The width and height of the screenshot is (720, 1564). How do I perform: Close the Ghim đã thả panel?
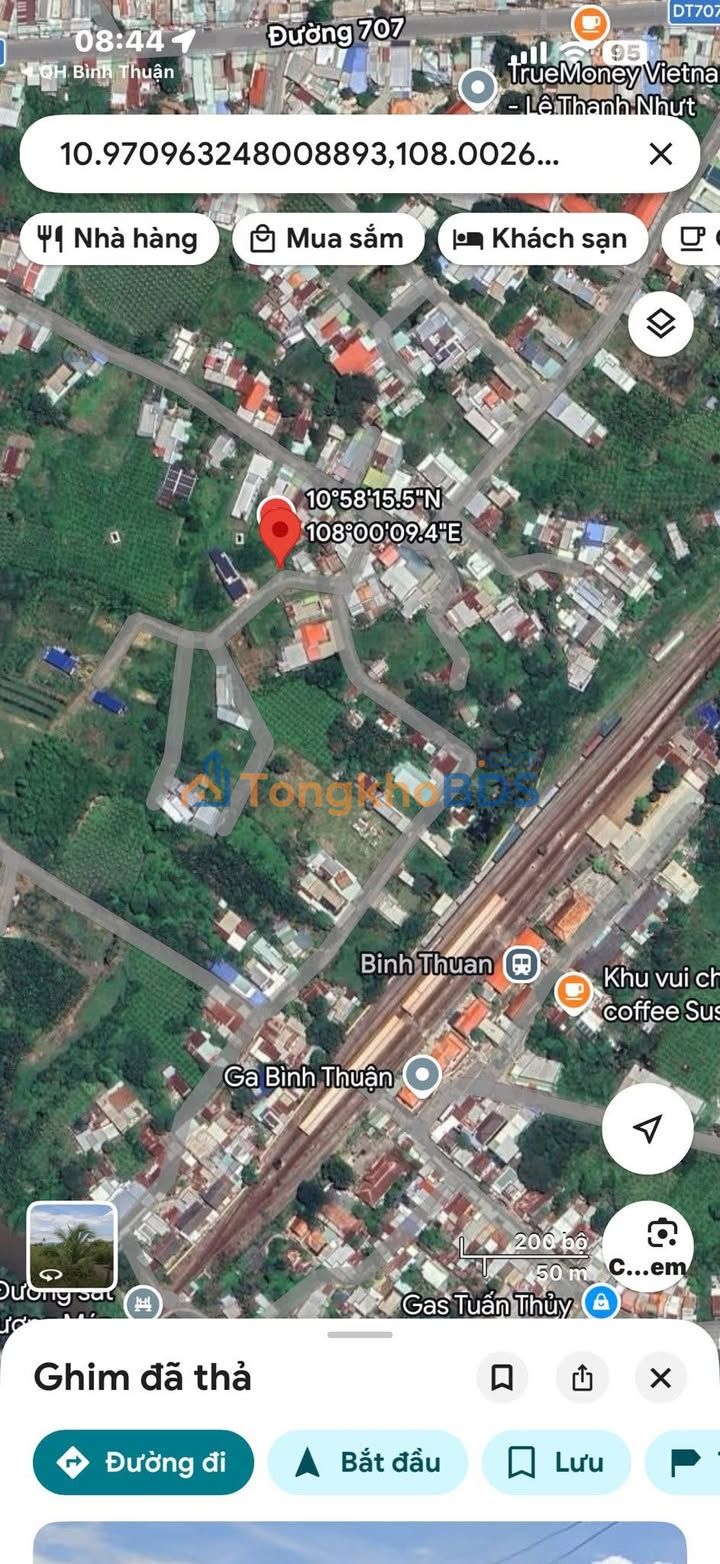click(x=661, y=1378)
